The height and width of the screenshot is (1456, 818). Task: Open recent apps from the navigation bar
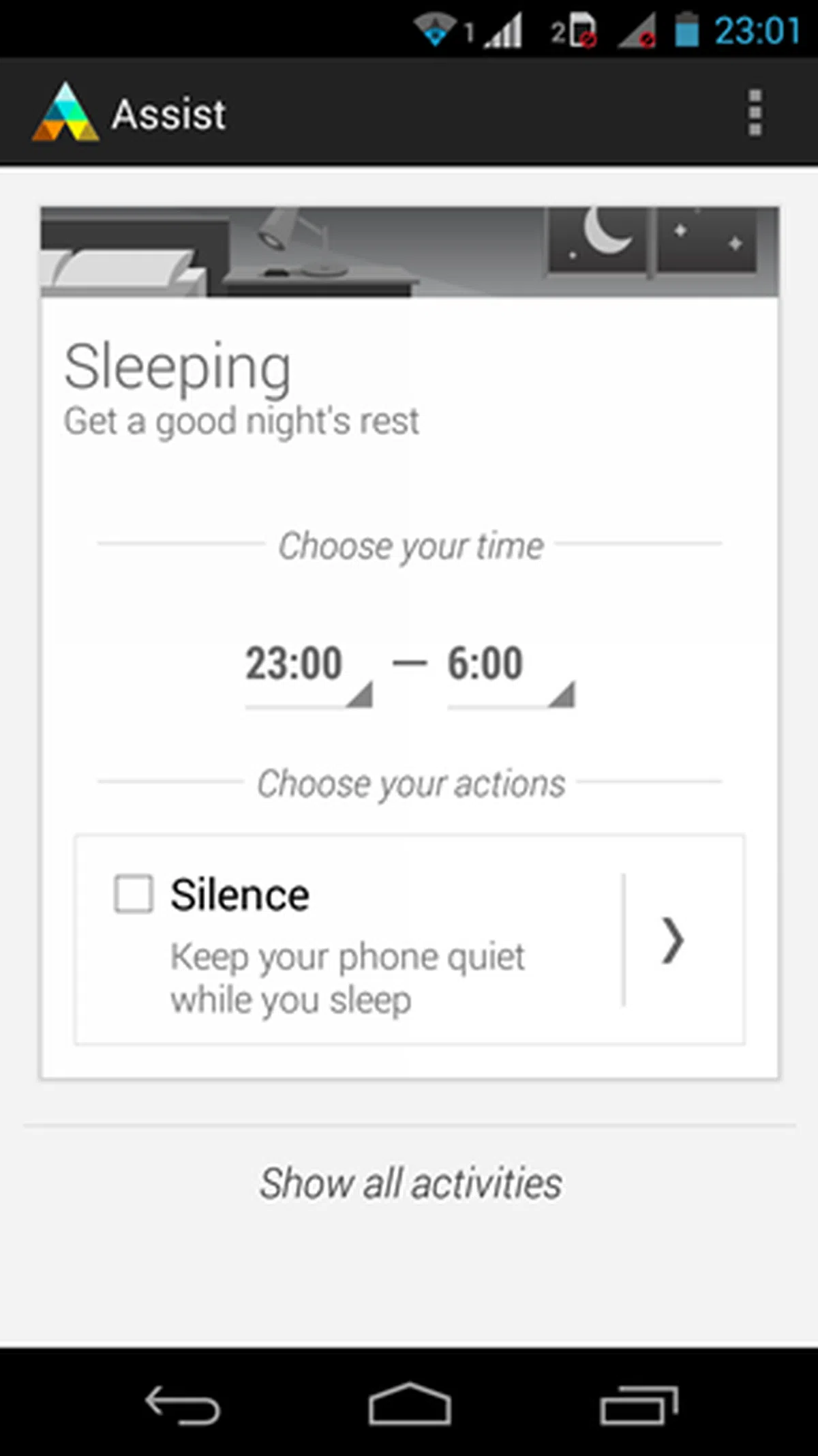(639, 1403)
